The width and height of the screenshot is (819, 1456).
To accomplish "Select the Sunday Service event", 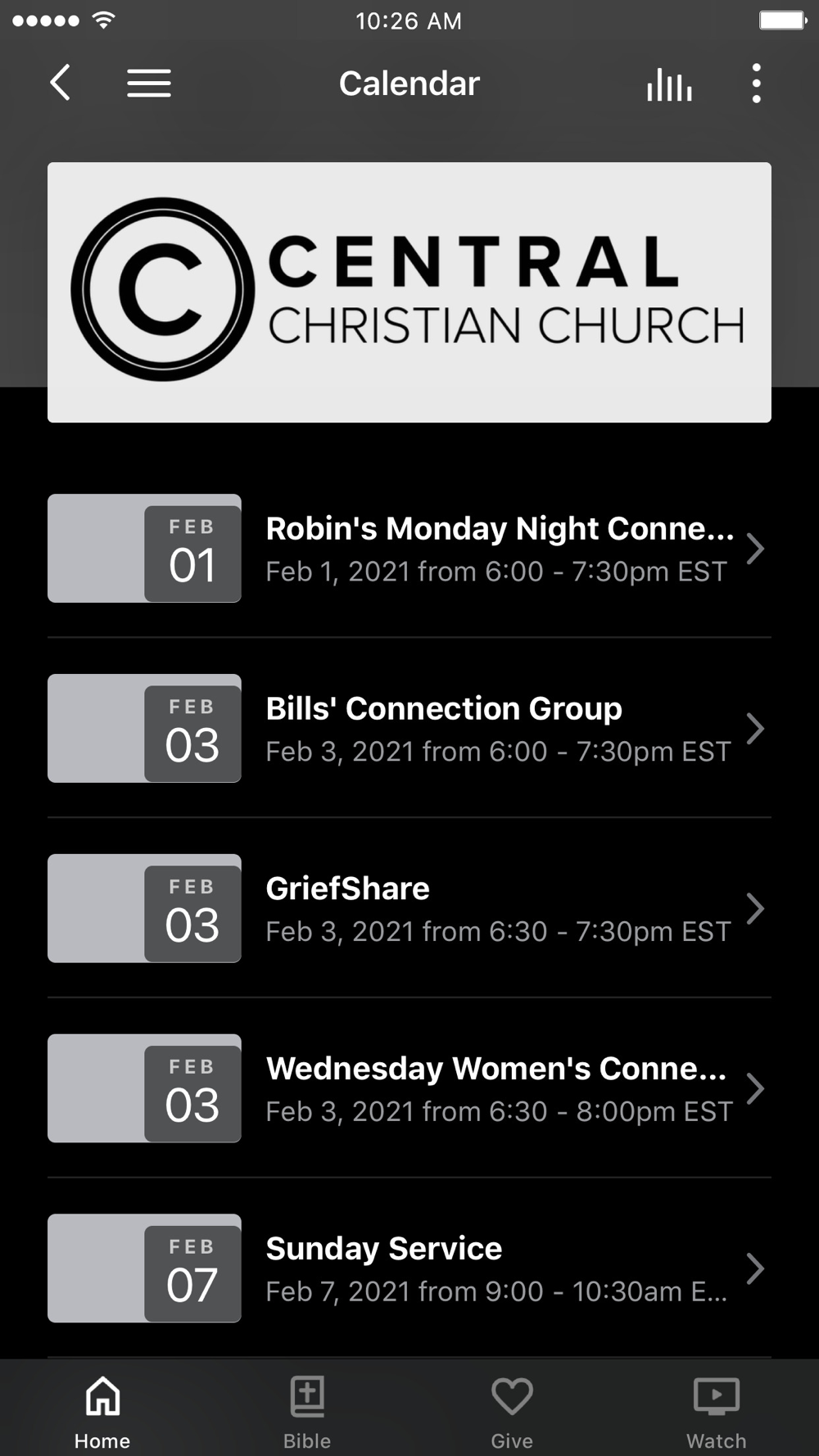I will [x=409, y=1268].
